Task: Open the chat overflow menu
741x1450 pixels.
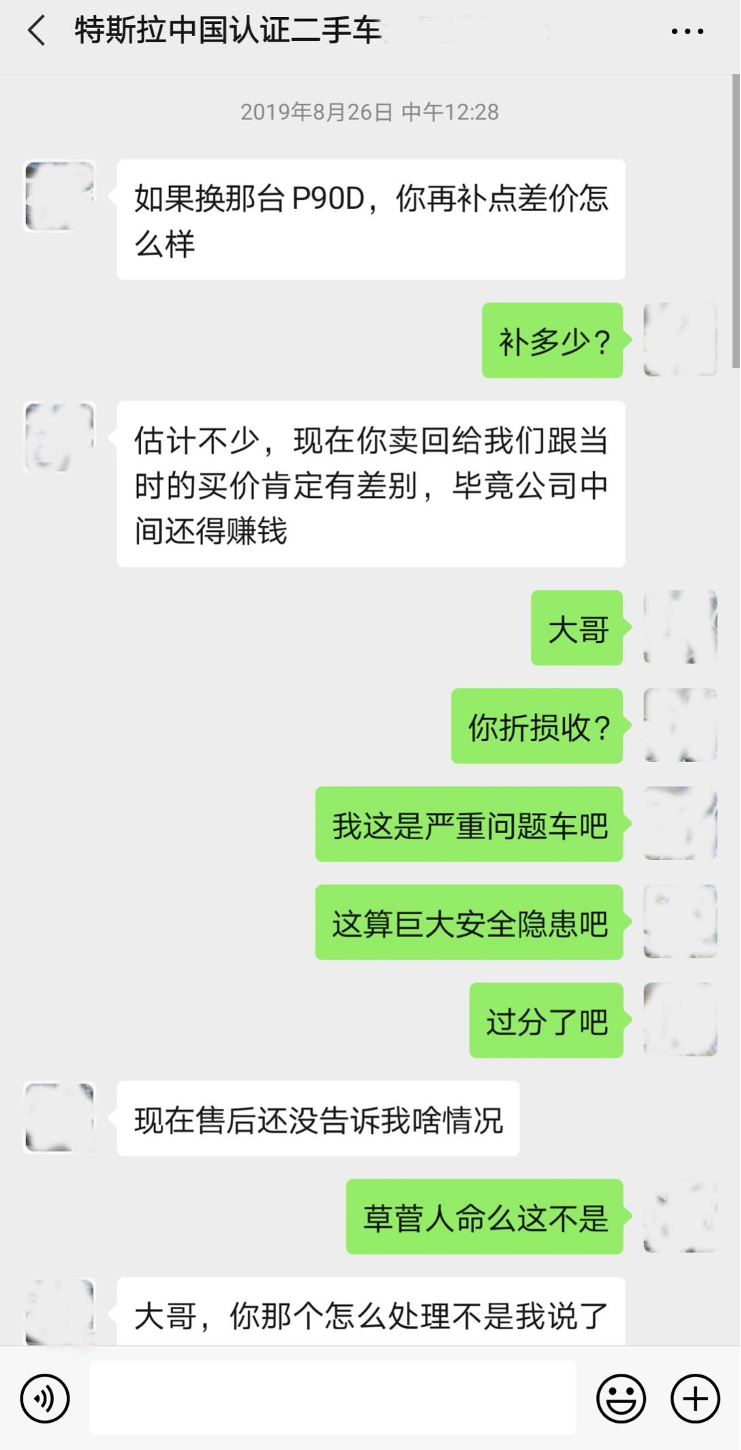Action: (687, 31)
